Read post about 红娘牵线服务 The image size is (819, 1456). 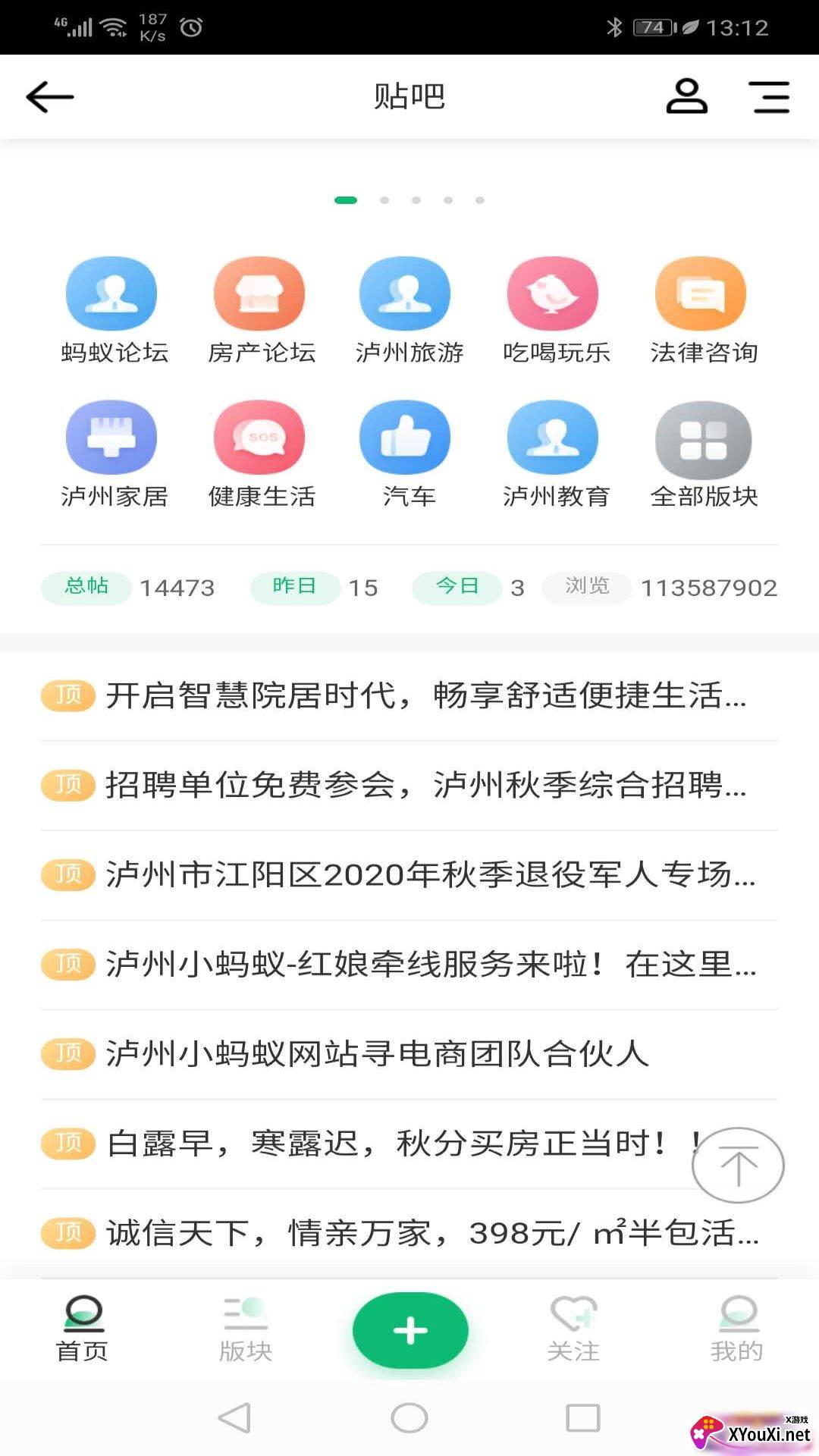[428, 964]
